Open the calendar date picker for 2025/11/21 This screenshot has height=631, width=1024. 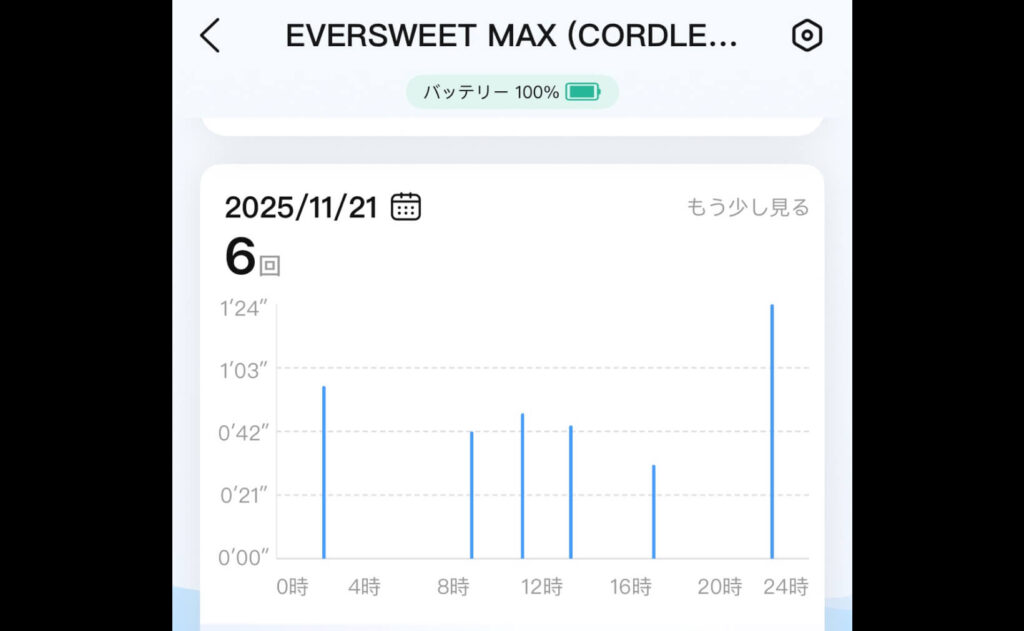click(x=405, y=207)
